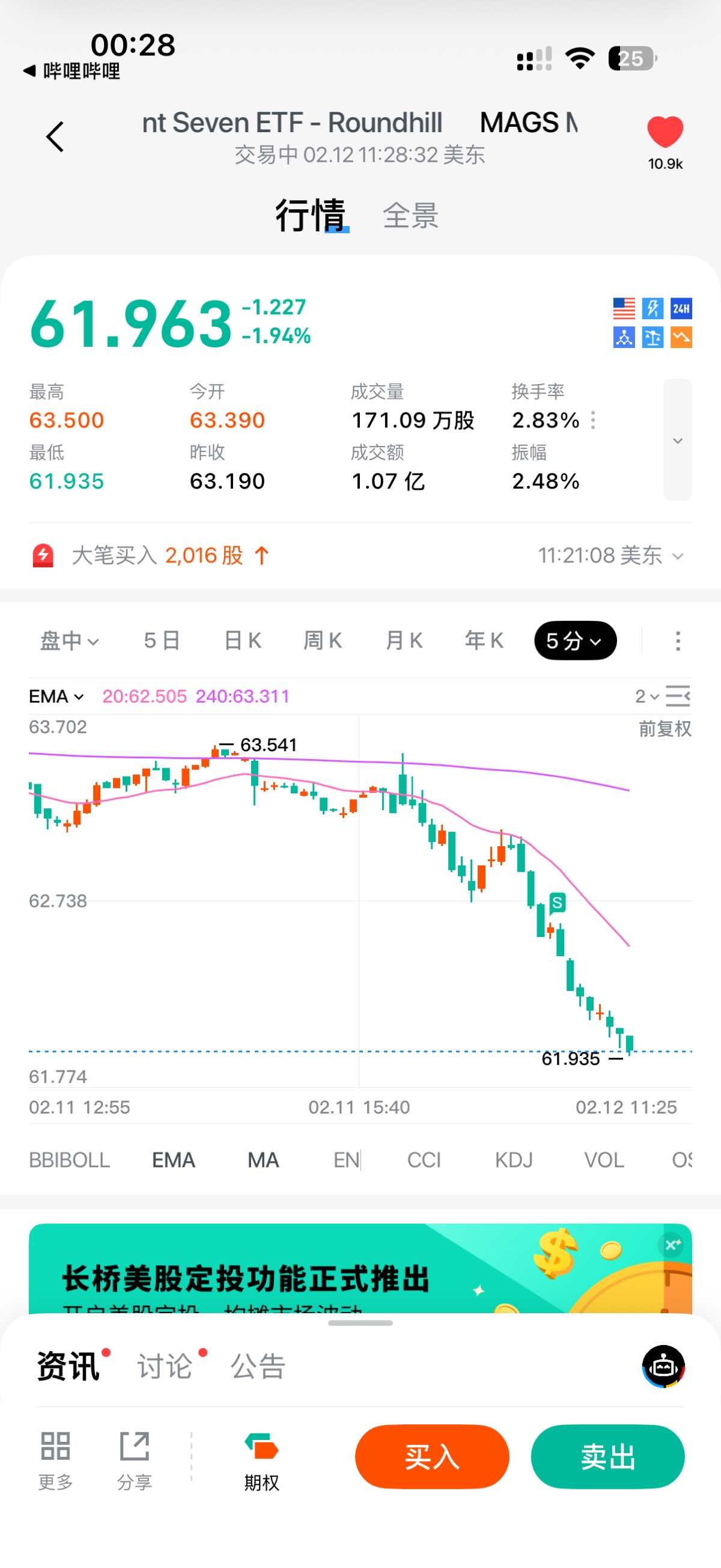Switch to the 全景 tab
The image size is (721, 1568).
[x=410, y=216]
